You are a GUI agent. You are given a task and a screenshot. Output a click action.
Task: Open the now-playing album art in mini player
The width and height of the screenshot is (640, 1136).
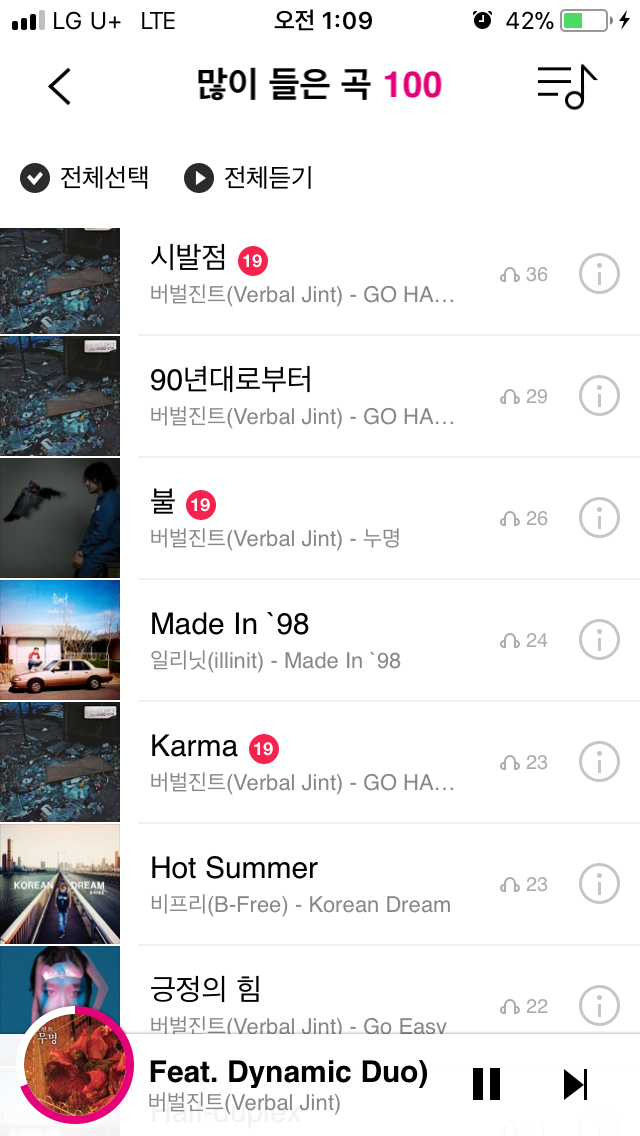(x=76, y=1066)
